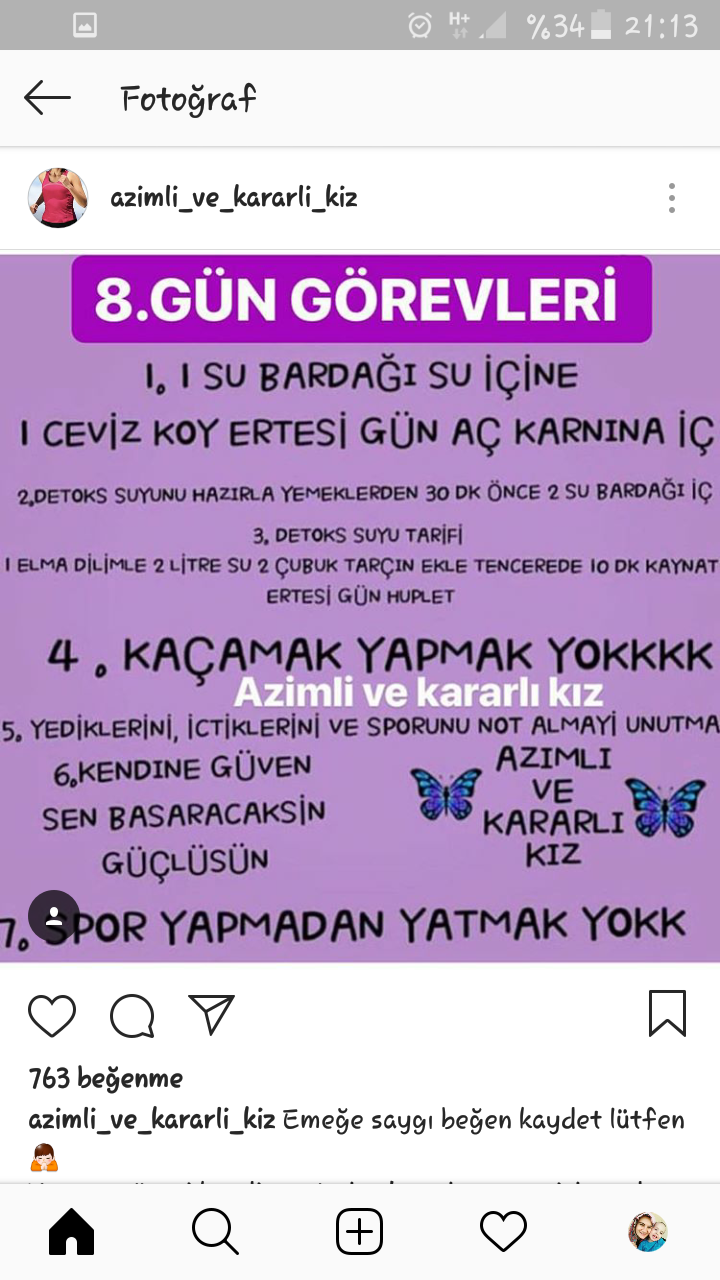Open the post's three-dot overflow menu
This screenshot has width=720, height=1280.
click(x=672, y=198)
